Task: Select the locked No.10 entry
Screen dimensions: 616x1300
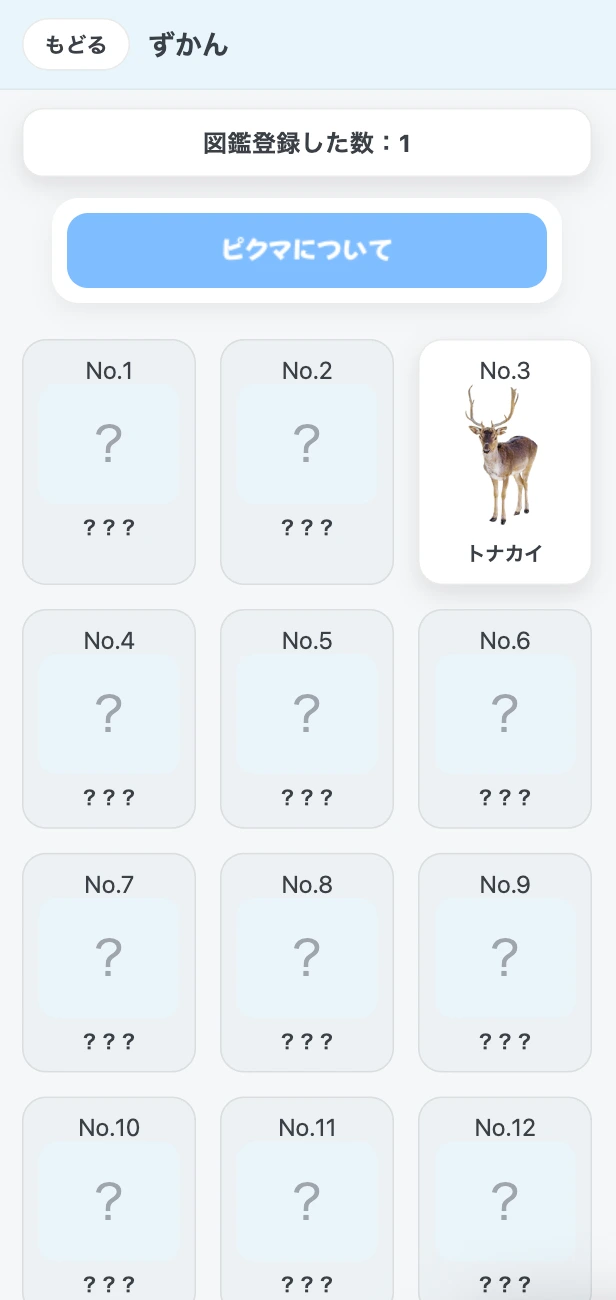Action: 109,1198
